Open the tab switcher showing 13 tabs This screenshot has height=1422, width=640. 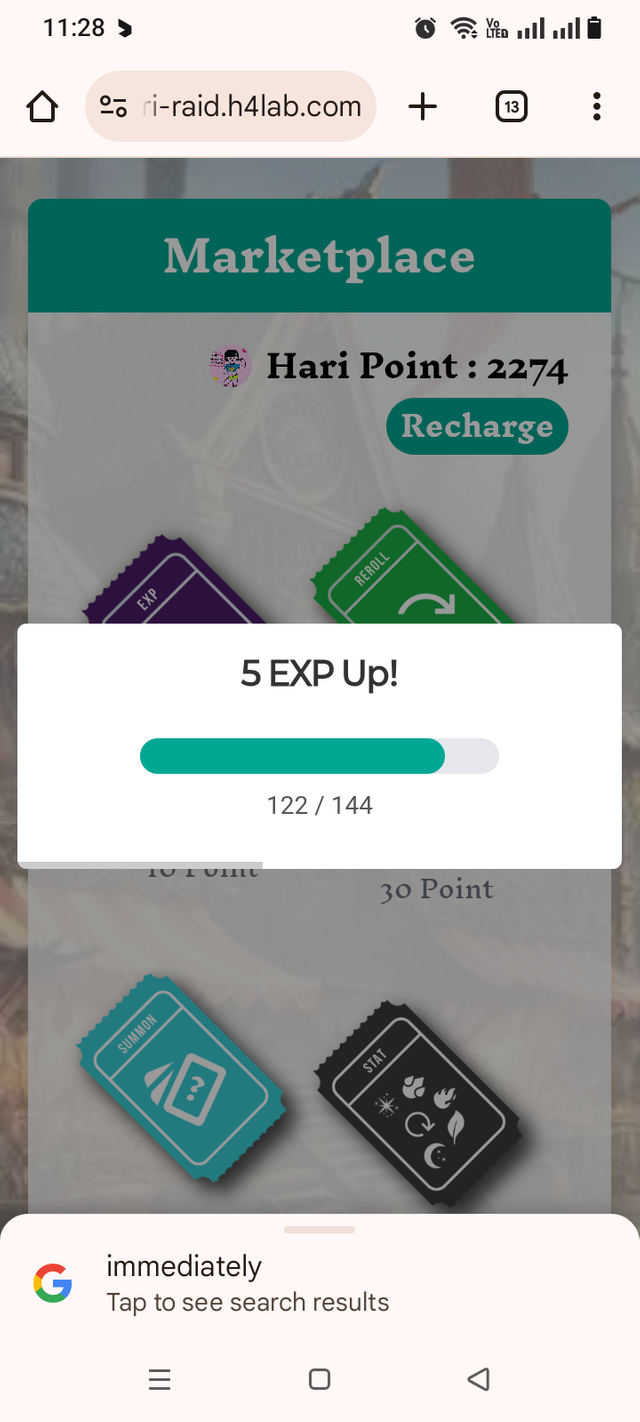click(511, 106)
